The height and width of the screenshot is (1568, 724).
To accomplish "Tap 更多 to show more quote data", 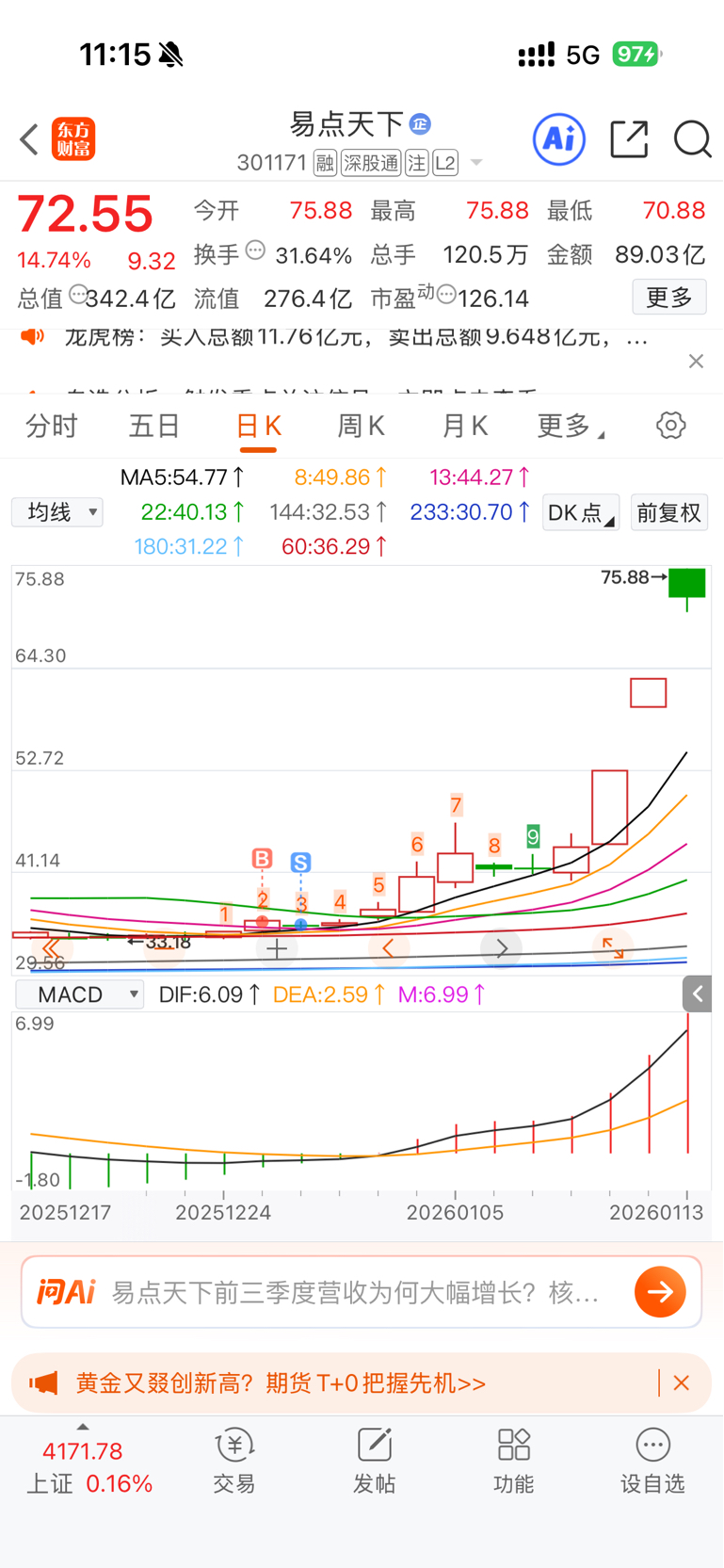I will 668,298.
